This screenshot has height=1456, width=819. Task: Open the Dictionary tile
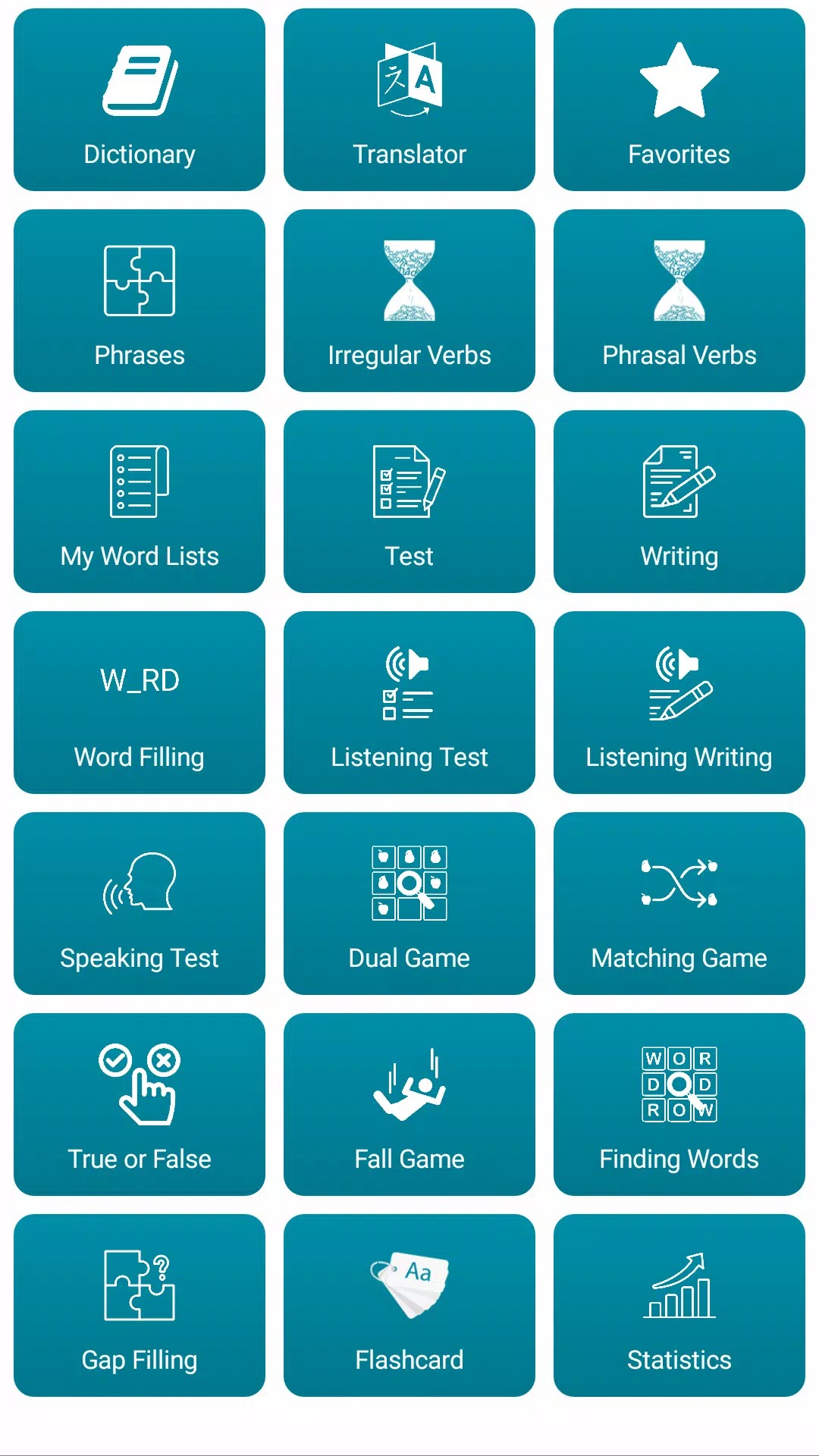point(140,99)
